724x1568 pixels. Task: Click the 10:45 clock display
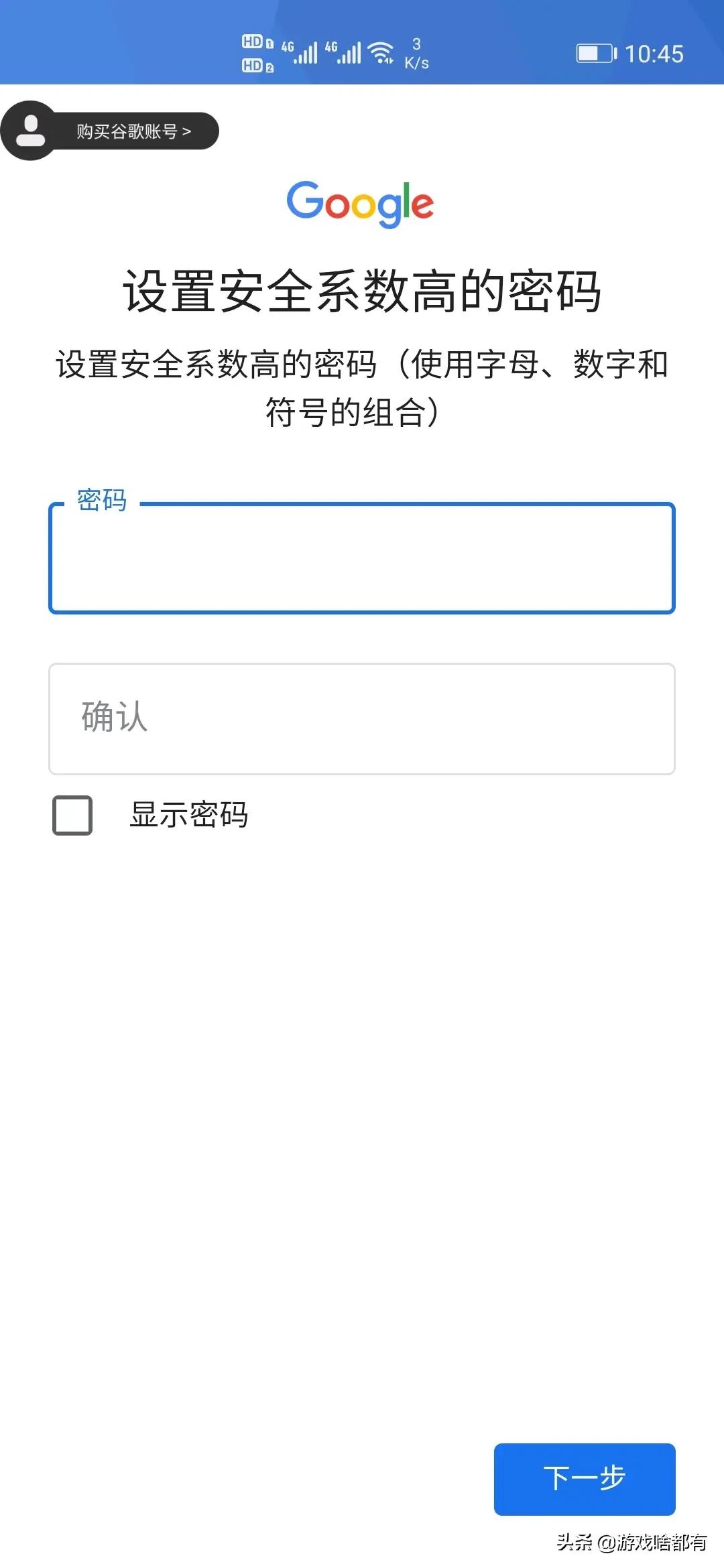point(655,54)
